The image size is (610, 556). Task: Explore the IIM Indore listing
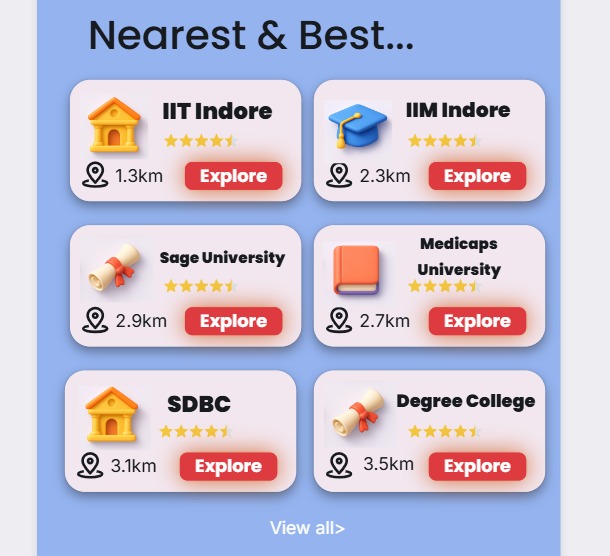477,176
